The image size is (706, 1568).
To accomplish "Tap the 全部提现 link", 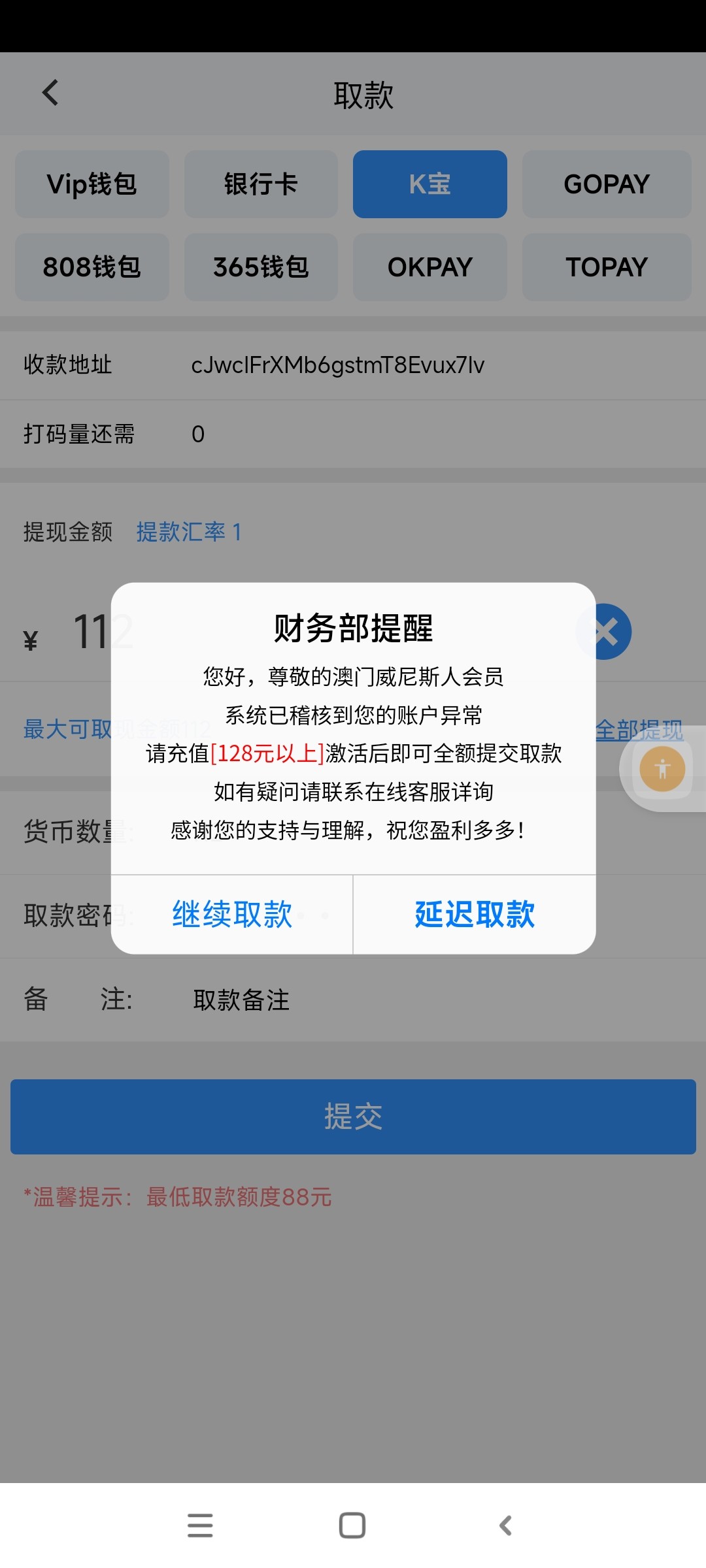I will click(639, 729).
